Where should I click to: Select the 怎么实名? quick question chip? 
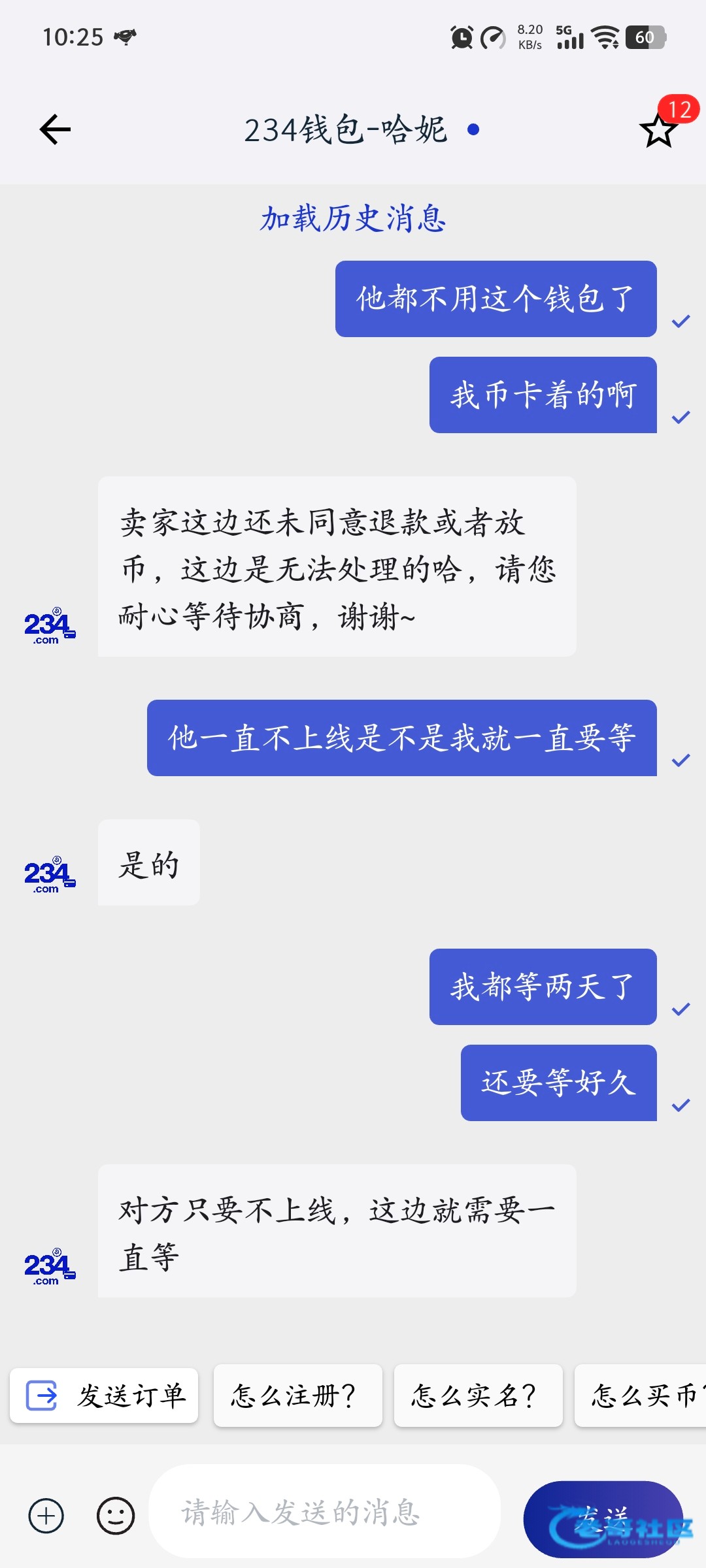point(478,1396)
